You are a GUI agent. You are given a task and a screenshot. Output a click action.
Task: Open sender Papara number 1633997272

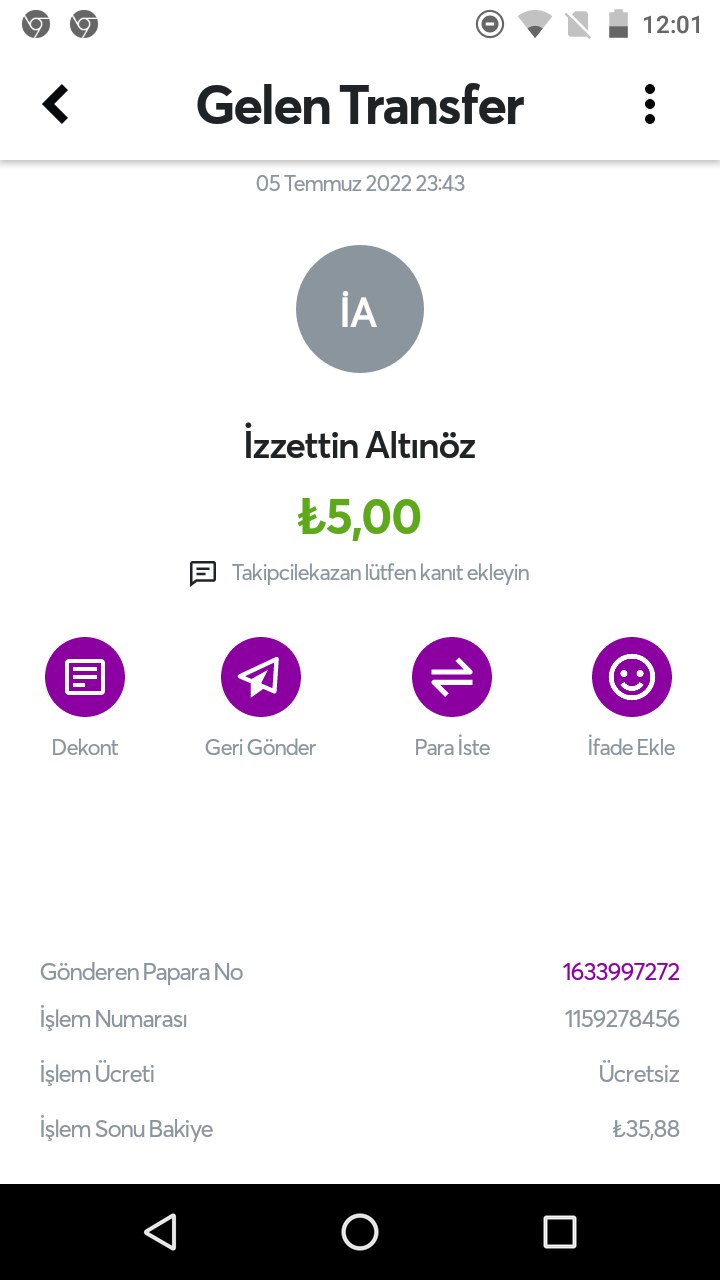pos(621,972)
